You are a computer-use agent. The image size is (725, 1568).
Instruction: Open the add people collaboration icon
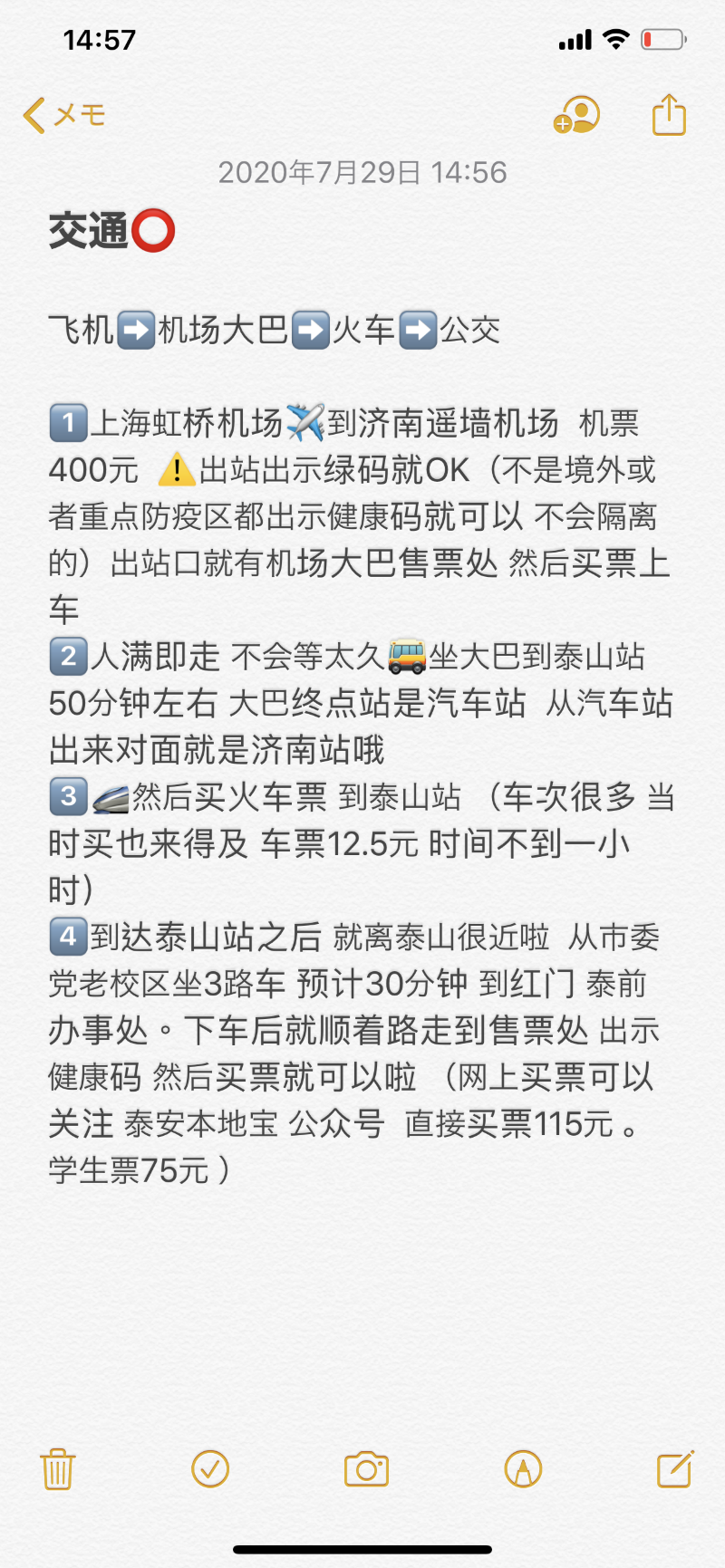click(576, 115)
